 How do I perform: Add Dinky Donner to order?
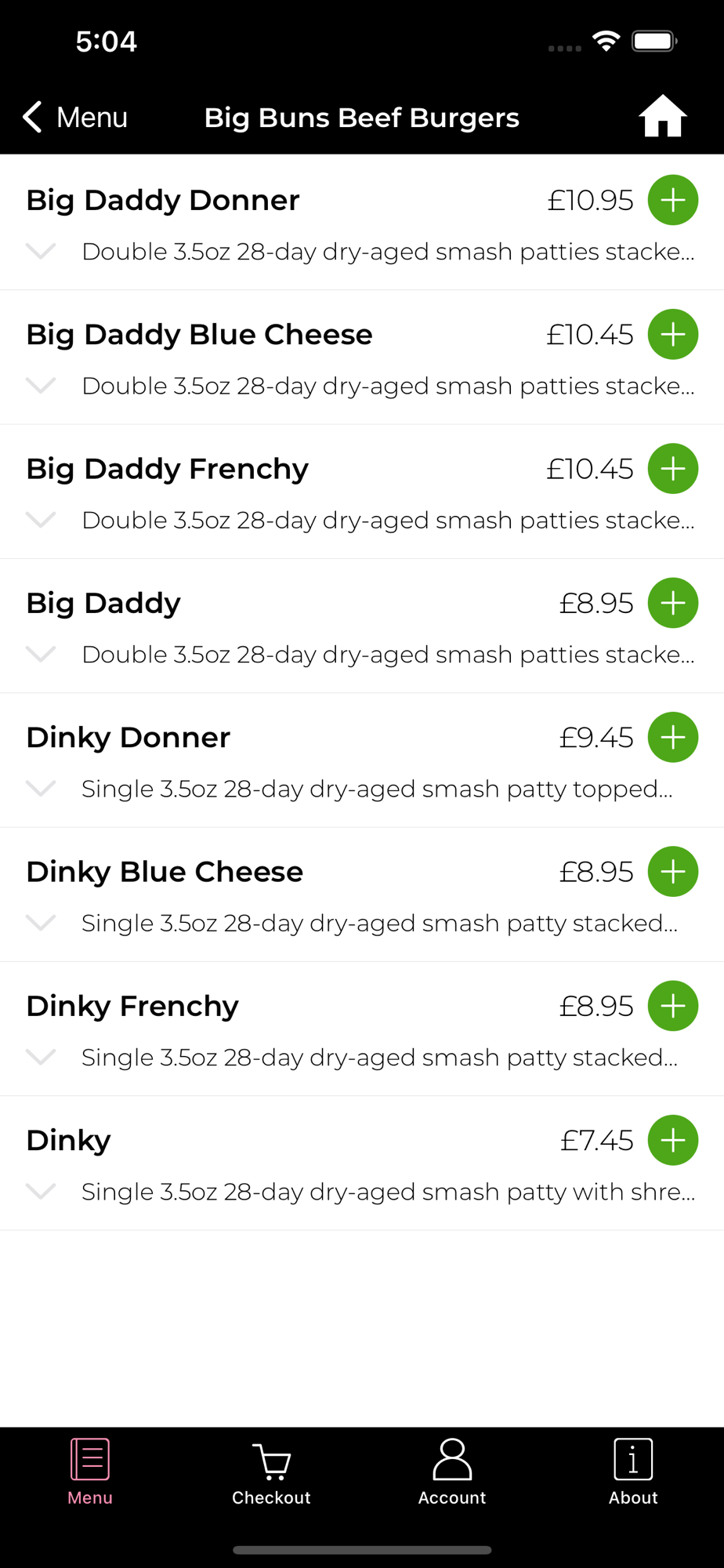(672, 737)
